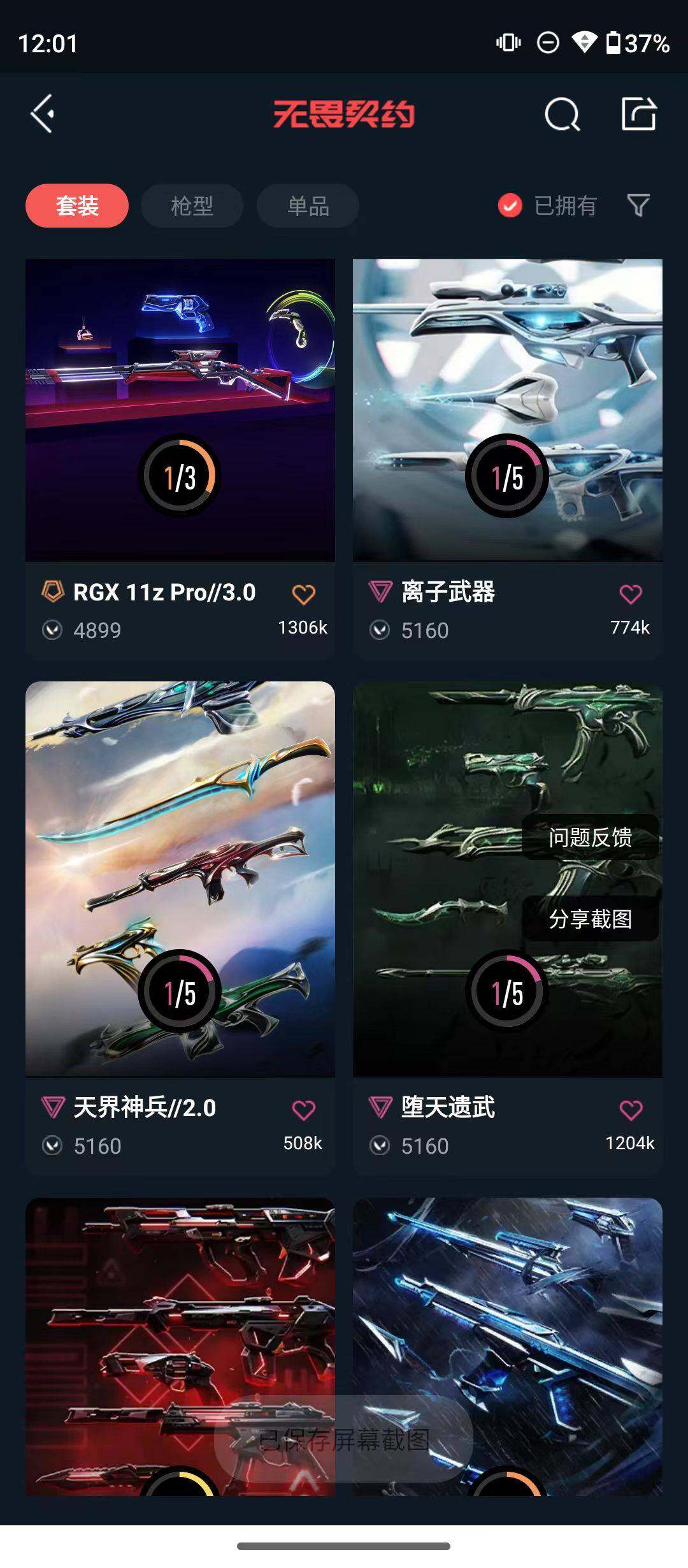Toggle the 已拥有 checkbox
This screenshot has height=1568, width=688.
[510, 206]
